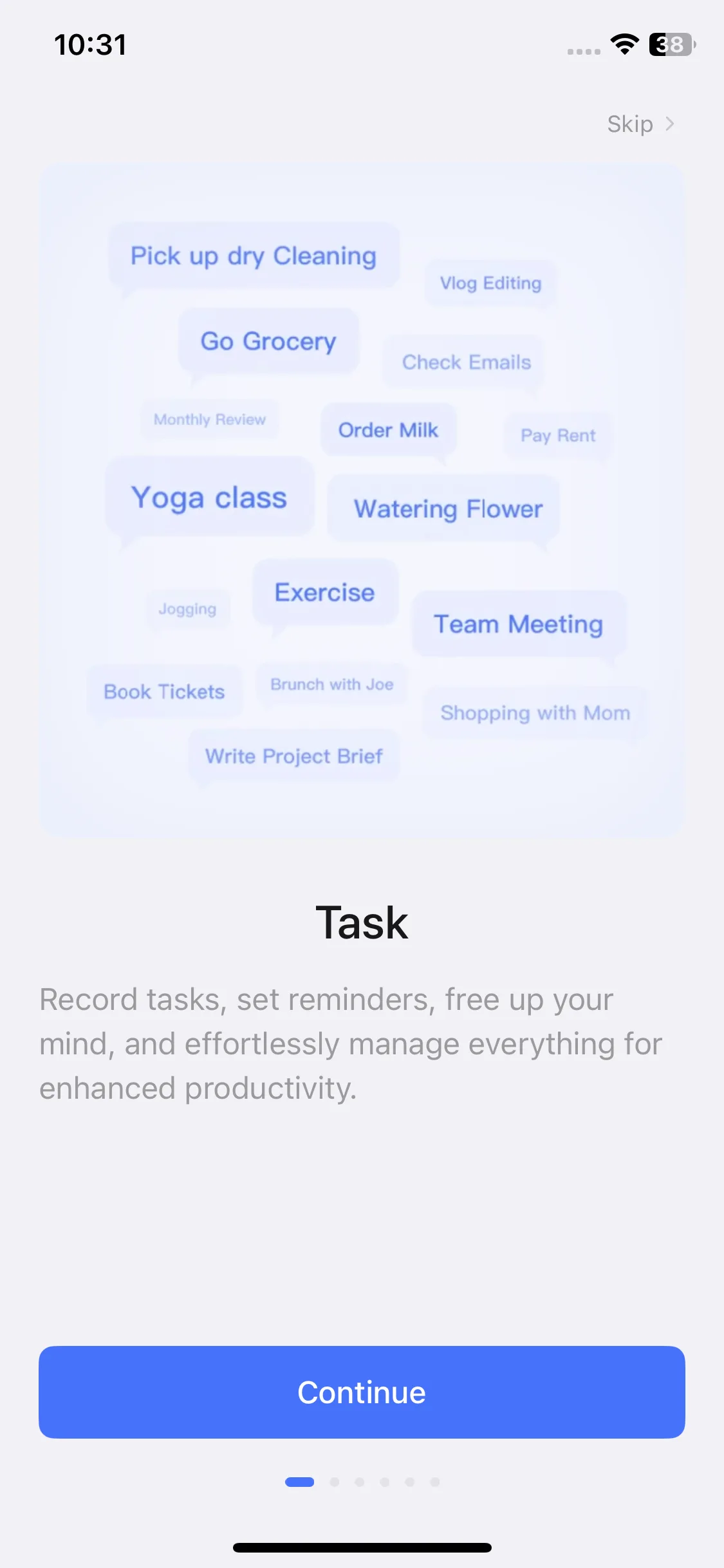This screenshot has width=724, height=1568.
Task: Skip the onboarding intro
Action: [640, 124]
